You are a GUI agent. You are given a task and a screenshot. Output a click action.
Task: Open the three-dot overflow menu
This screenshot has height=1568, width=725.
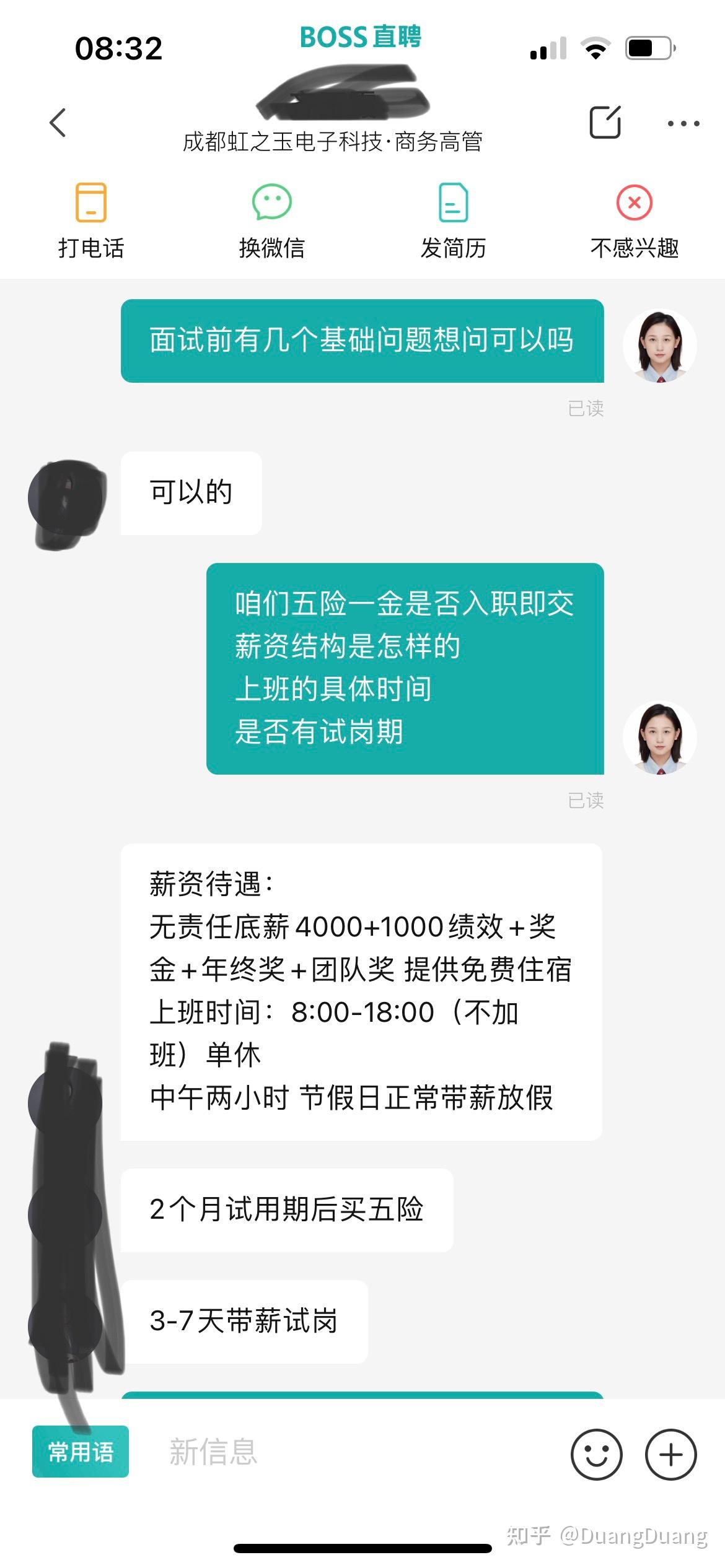click(x=683, y=123)
